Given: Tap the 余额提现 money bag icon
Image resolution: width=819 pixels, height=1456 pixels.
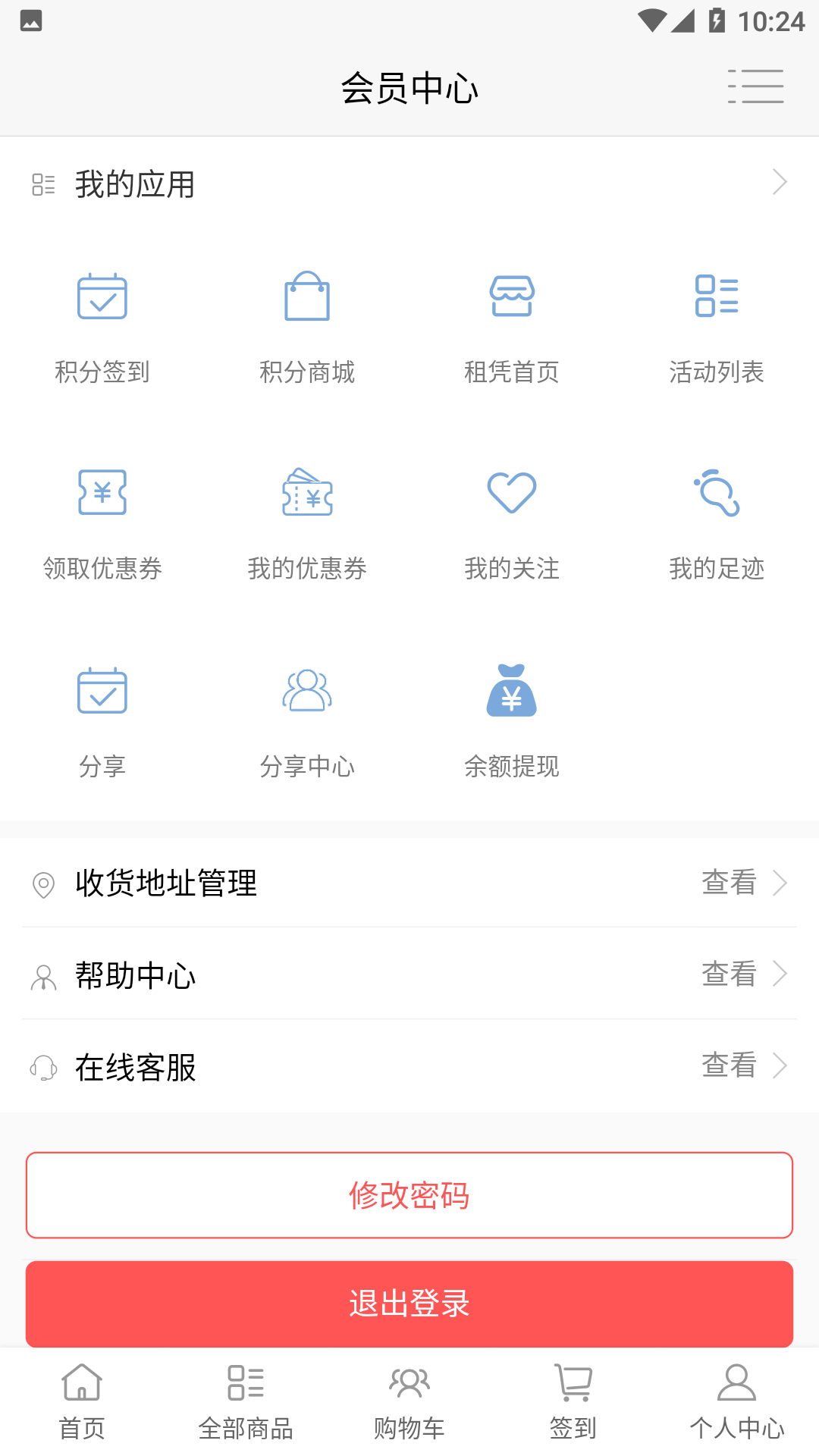Looking at the screenshot, I should click(512, 690).
